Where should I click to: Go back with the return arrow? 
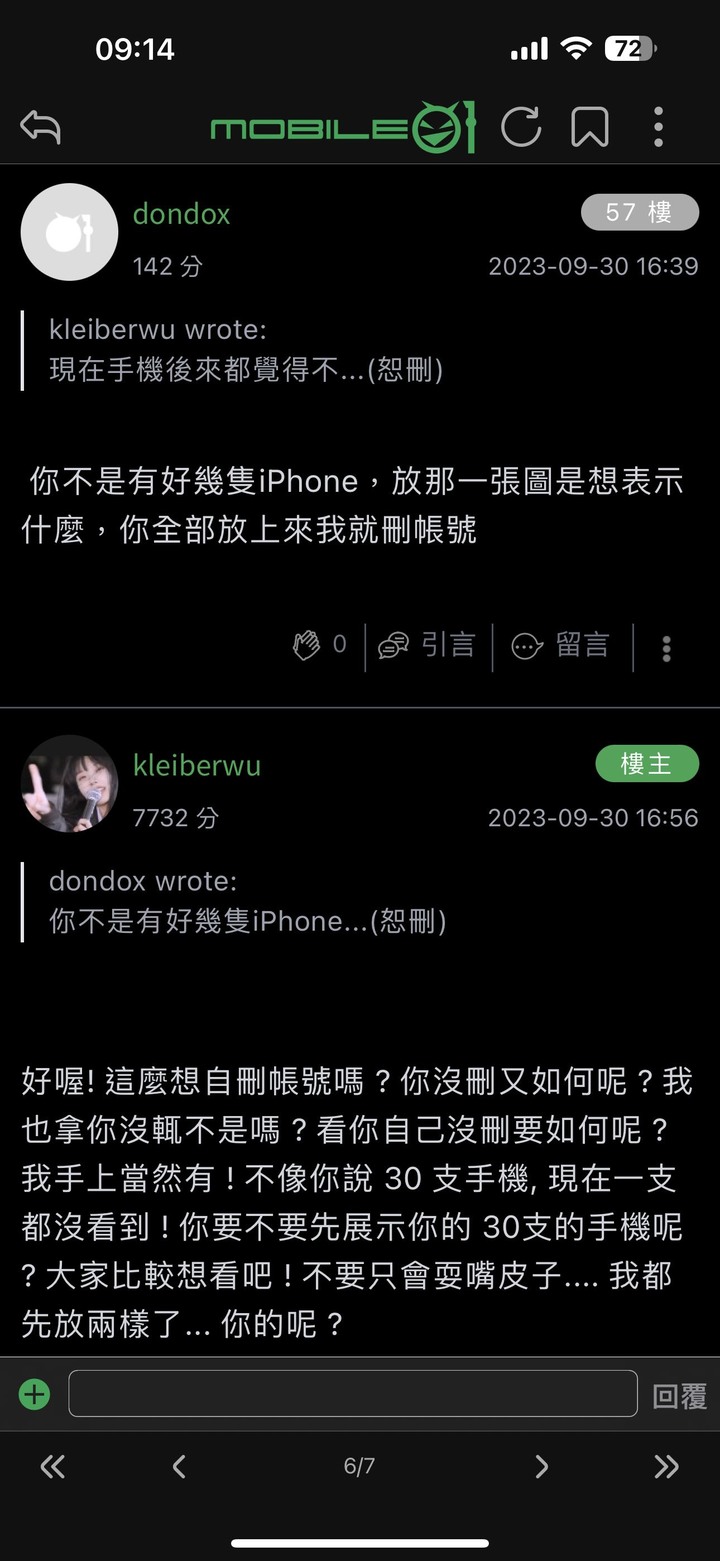[41, 127]
